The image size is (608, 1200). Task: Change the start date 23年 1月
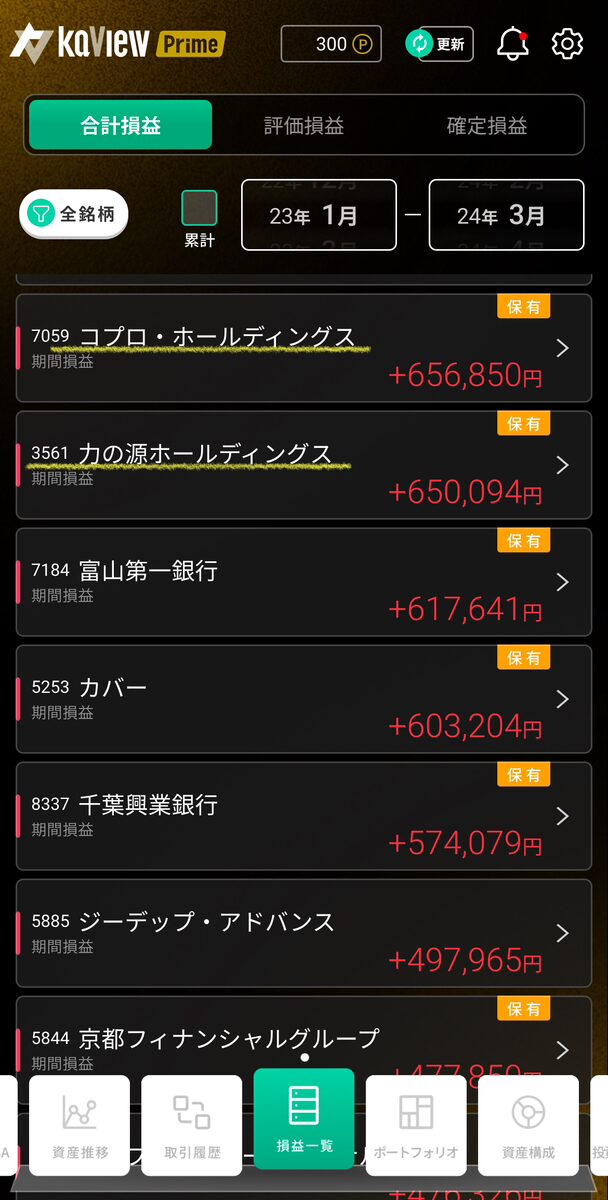coord(319,215)
